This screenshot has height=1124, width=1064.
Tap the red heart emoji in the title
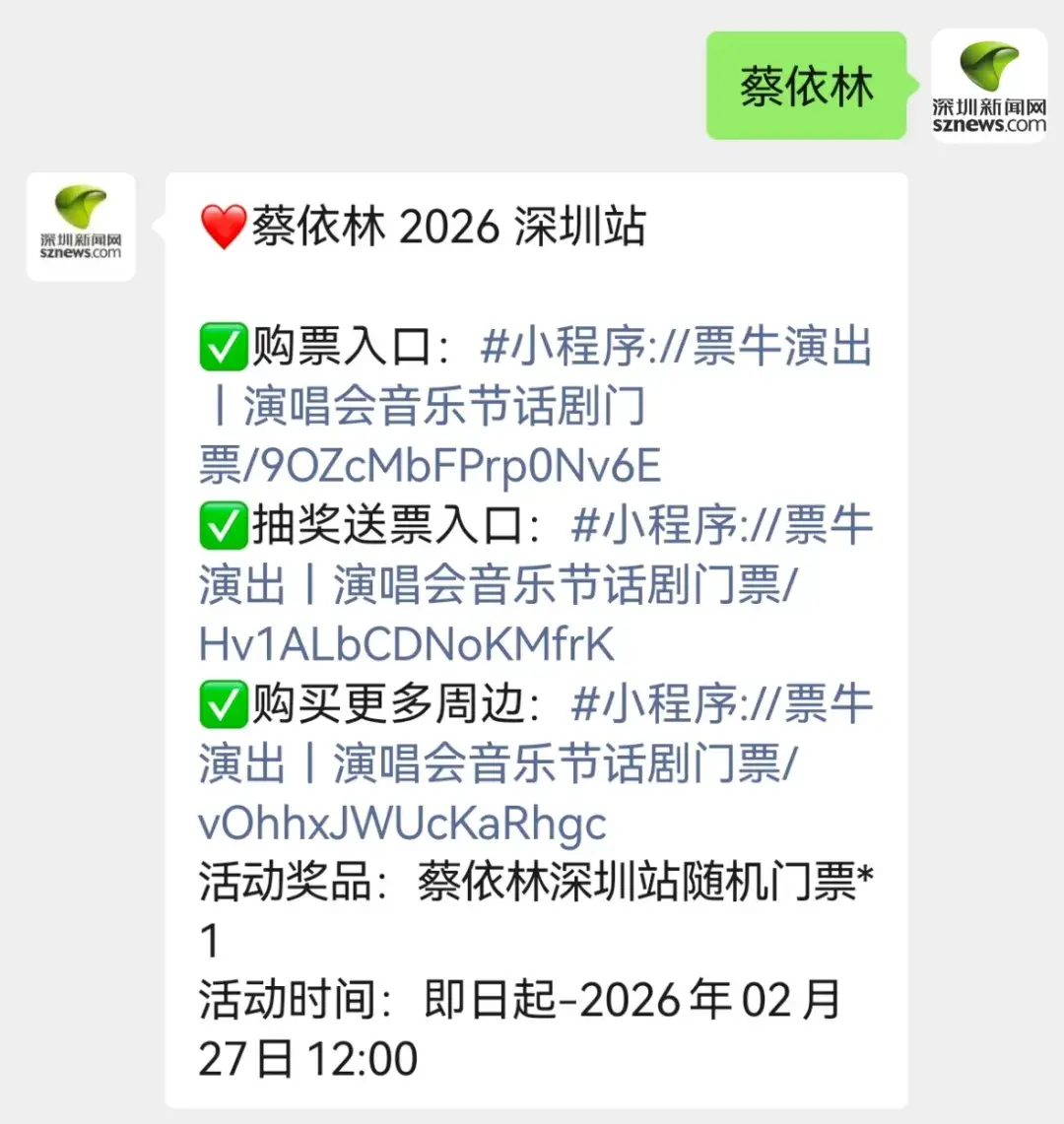[x=223, y=225]
